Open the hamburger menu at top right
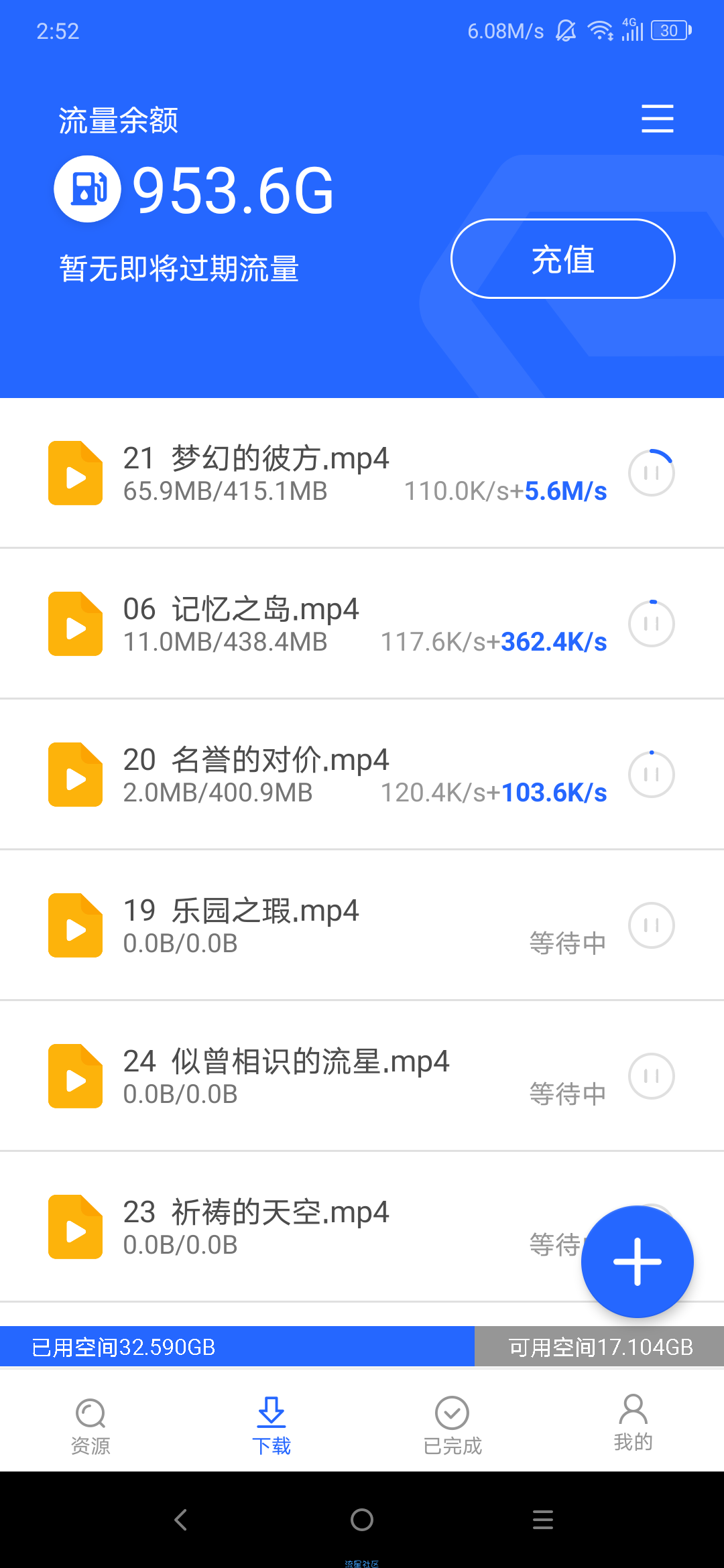 tap(657, 119)
